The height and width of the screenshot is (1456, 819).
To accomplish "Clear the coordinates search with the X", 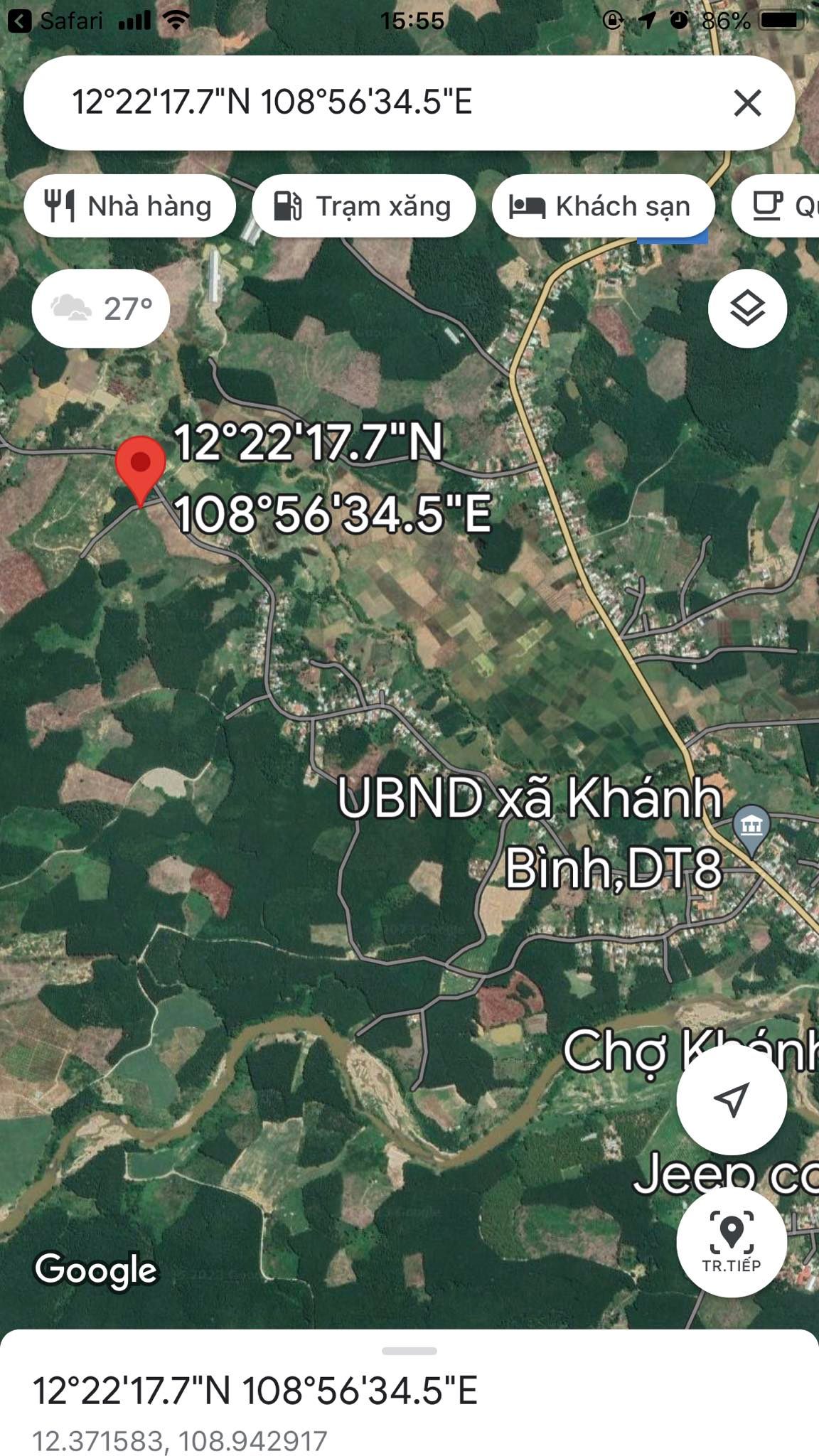I will click(747, 103).
